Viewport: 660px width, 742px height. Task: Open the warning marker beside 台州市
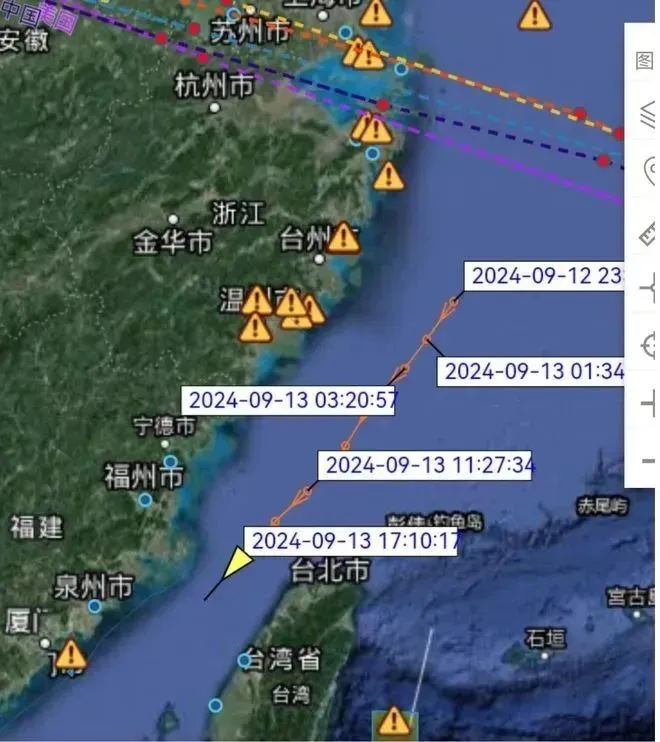pos(343,237)
